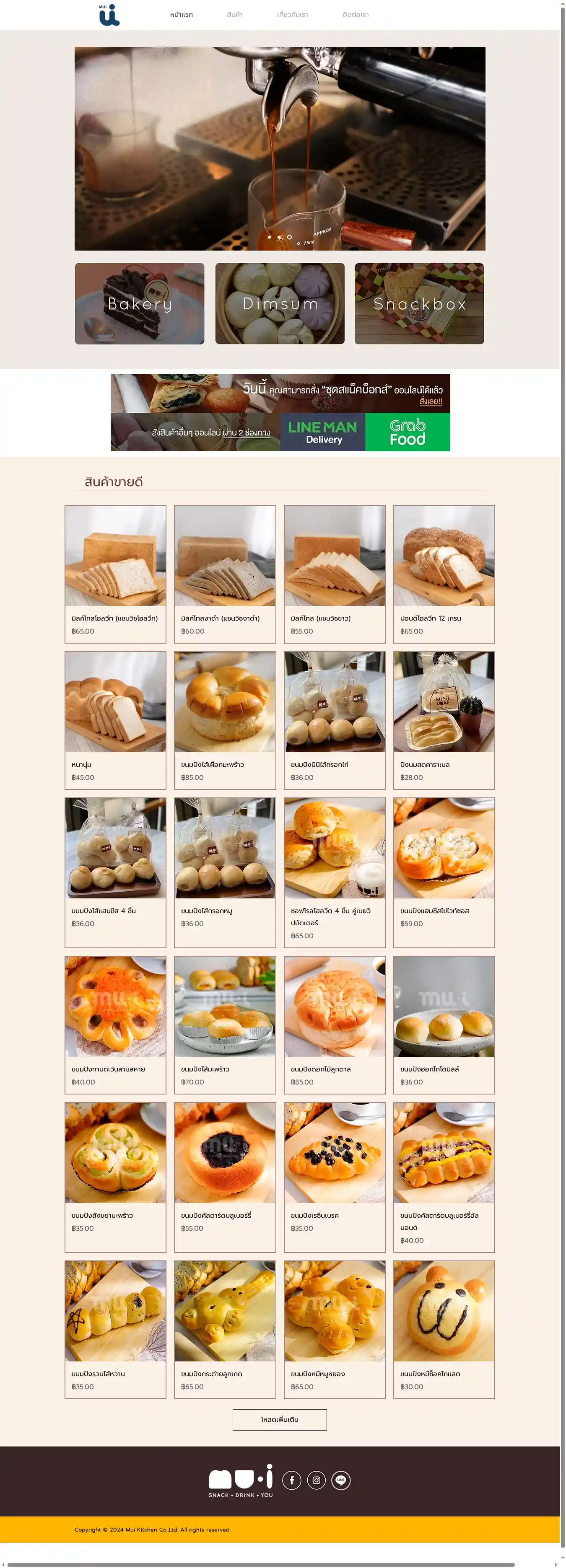Open the สินค้า menu in the header
The image size is (566, 1568).
click(234, 15)
